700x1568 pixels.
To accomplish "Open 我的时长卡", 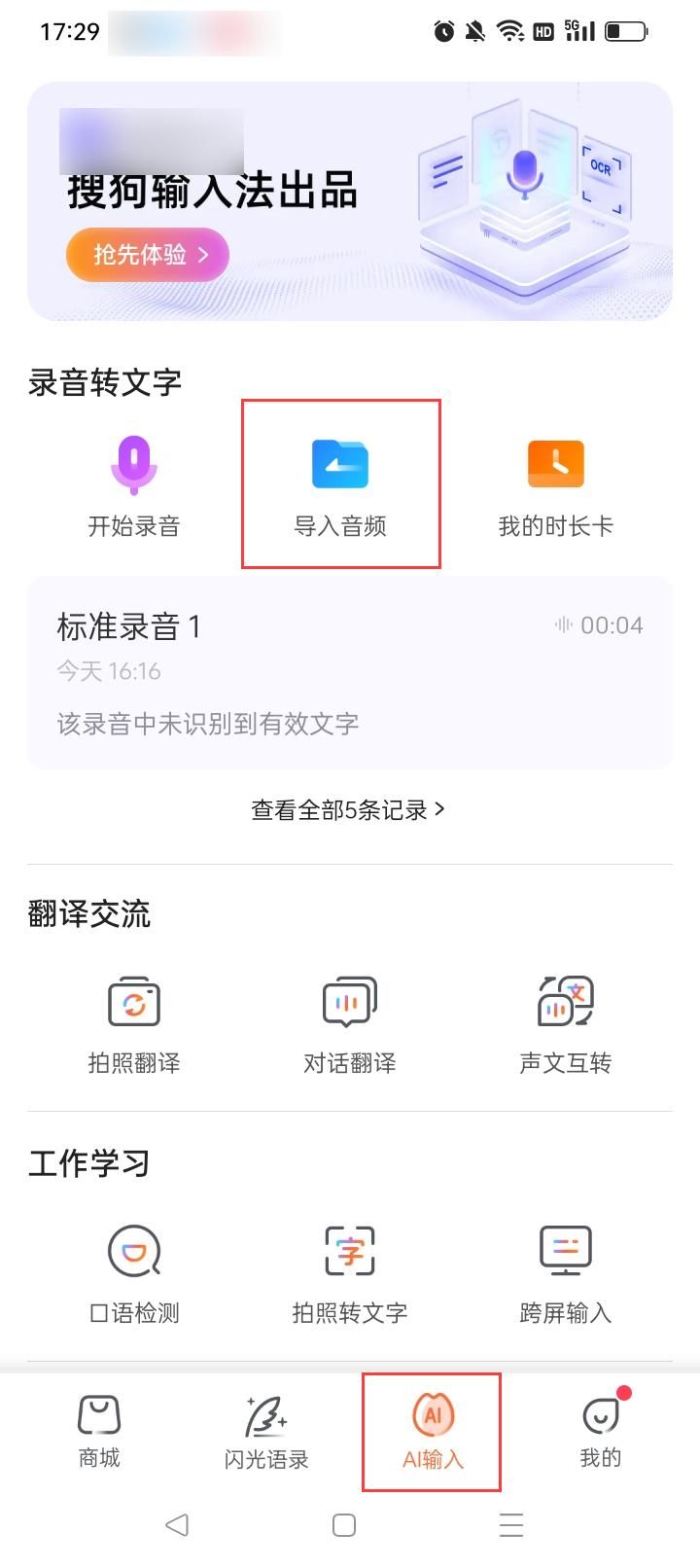I will (x=555, y=486).
